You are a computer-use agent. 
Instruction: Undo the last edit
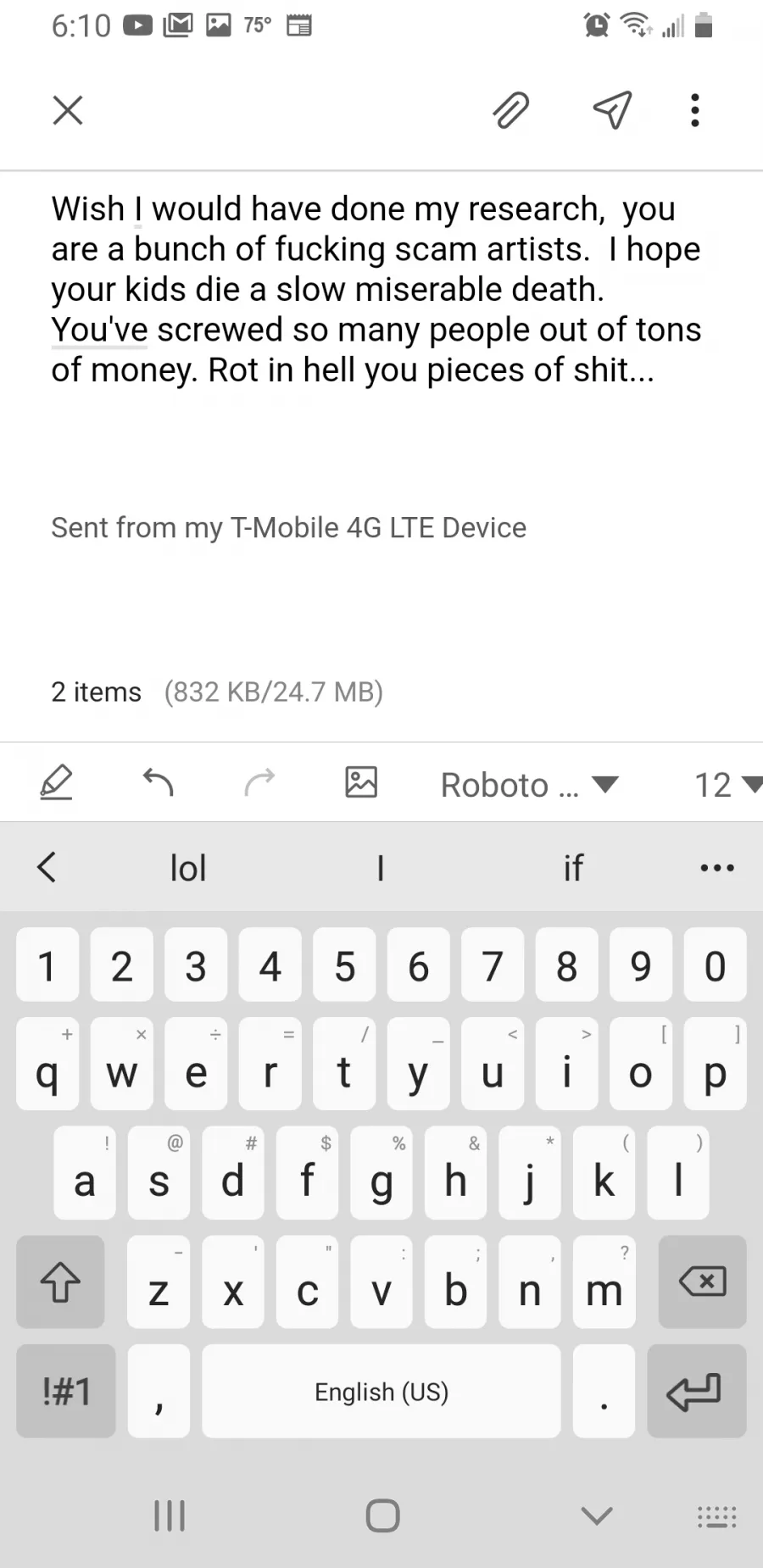click(159, 782)
